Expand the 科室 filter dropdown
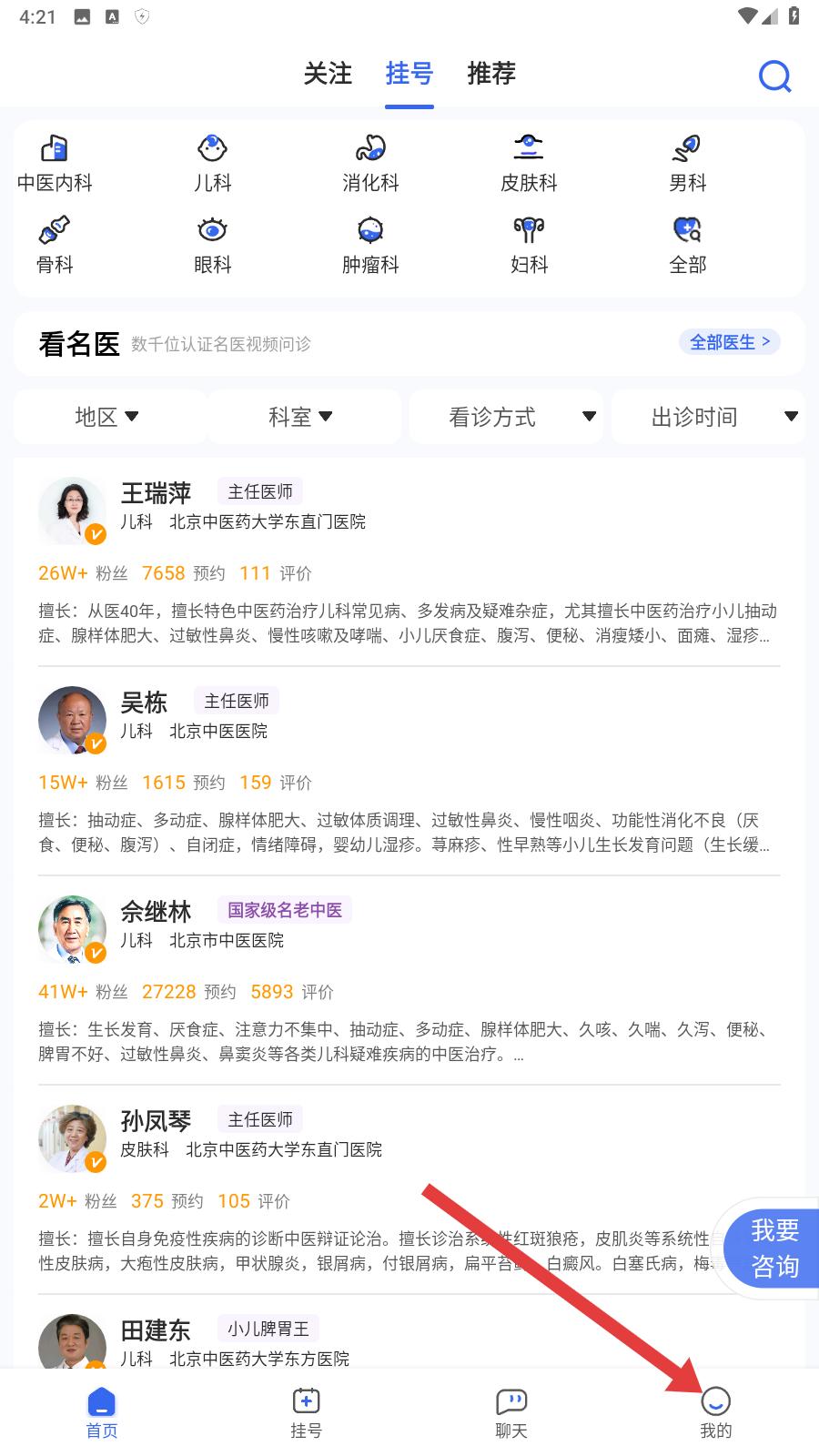819x1456 pixels. (x=301, y=417)
